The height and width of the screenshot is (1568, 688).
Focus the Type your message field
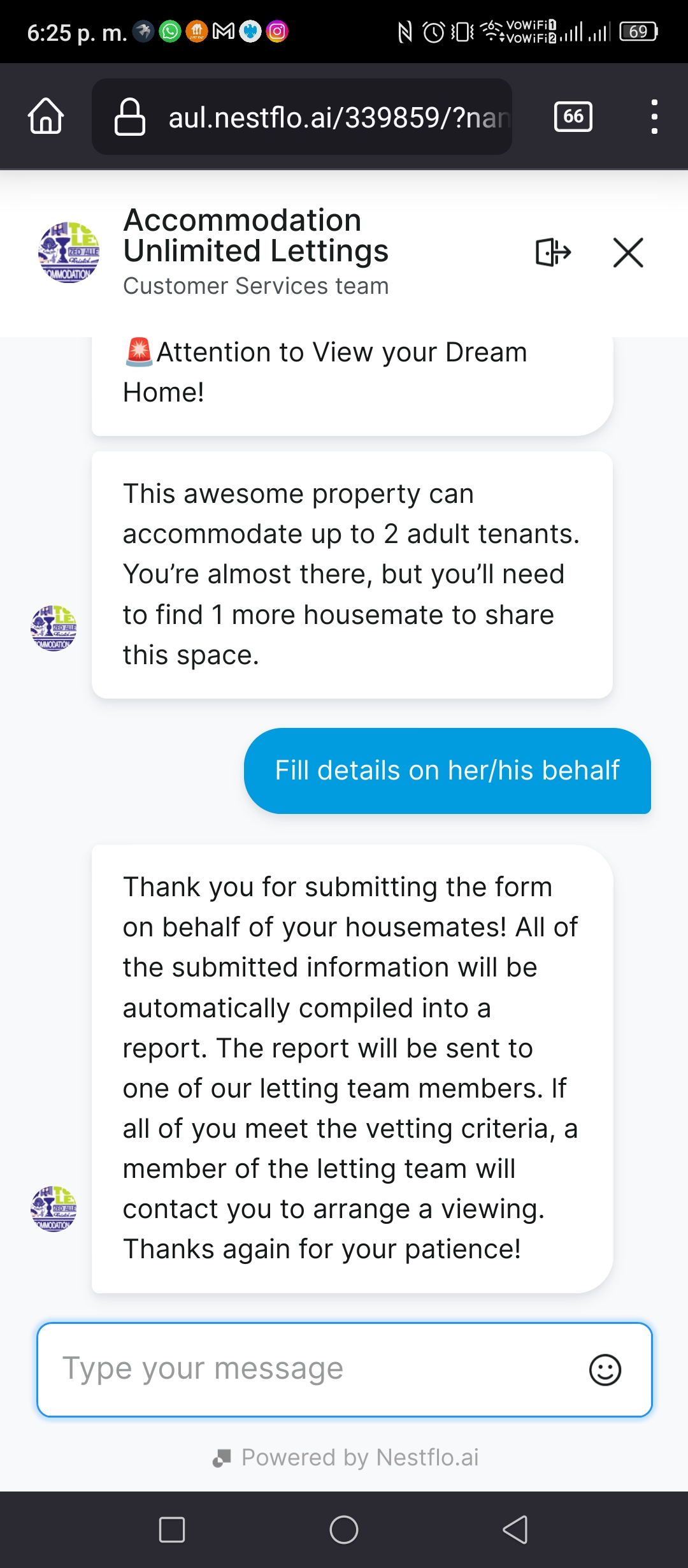[345, 1370]
